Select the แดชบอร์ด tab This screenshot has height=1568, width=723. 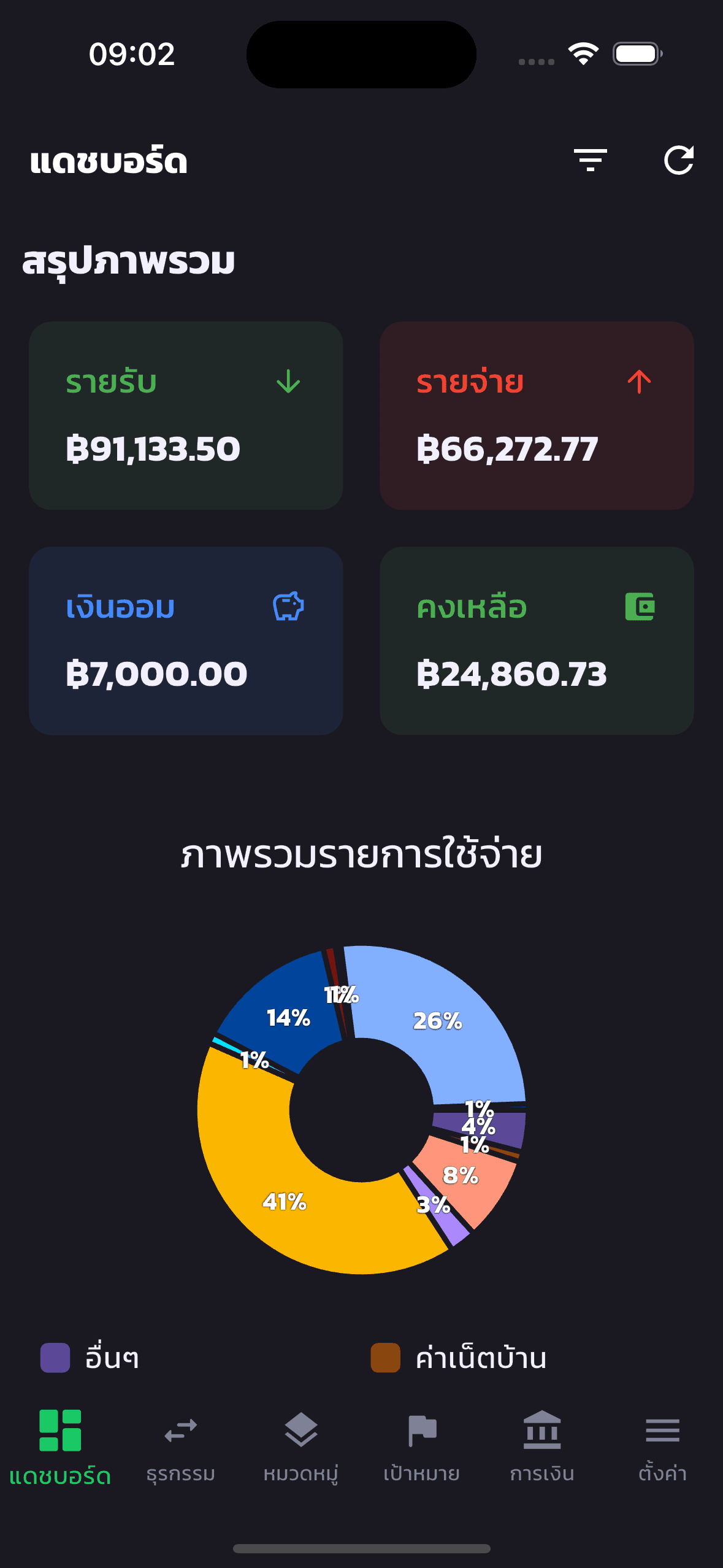pyautogui.click(x=60, y=1445)
